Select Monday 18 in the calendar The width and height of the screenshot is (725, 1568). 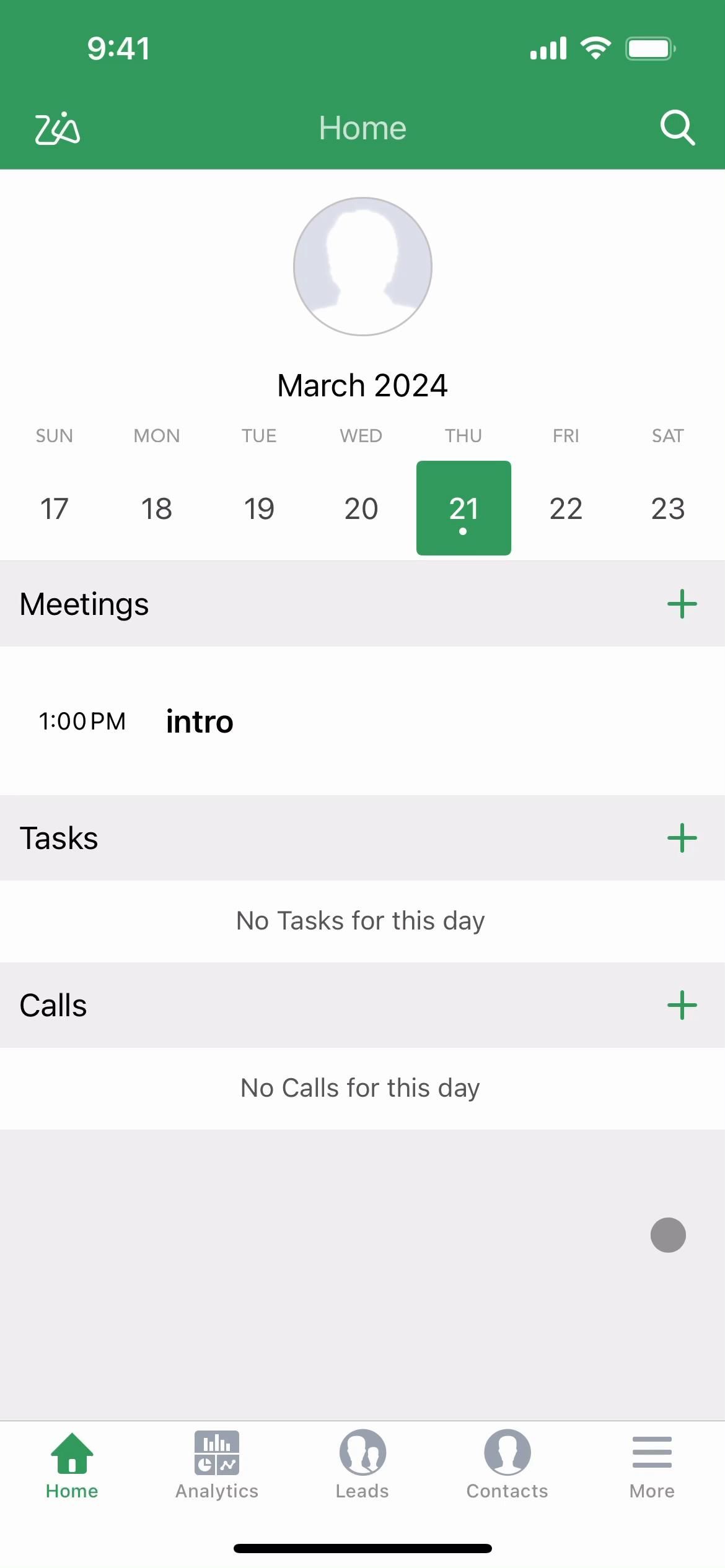tap(157, 508)
